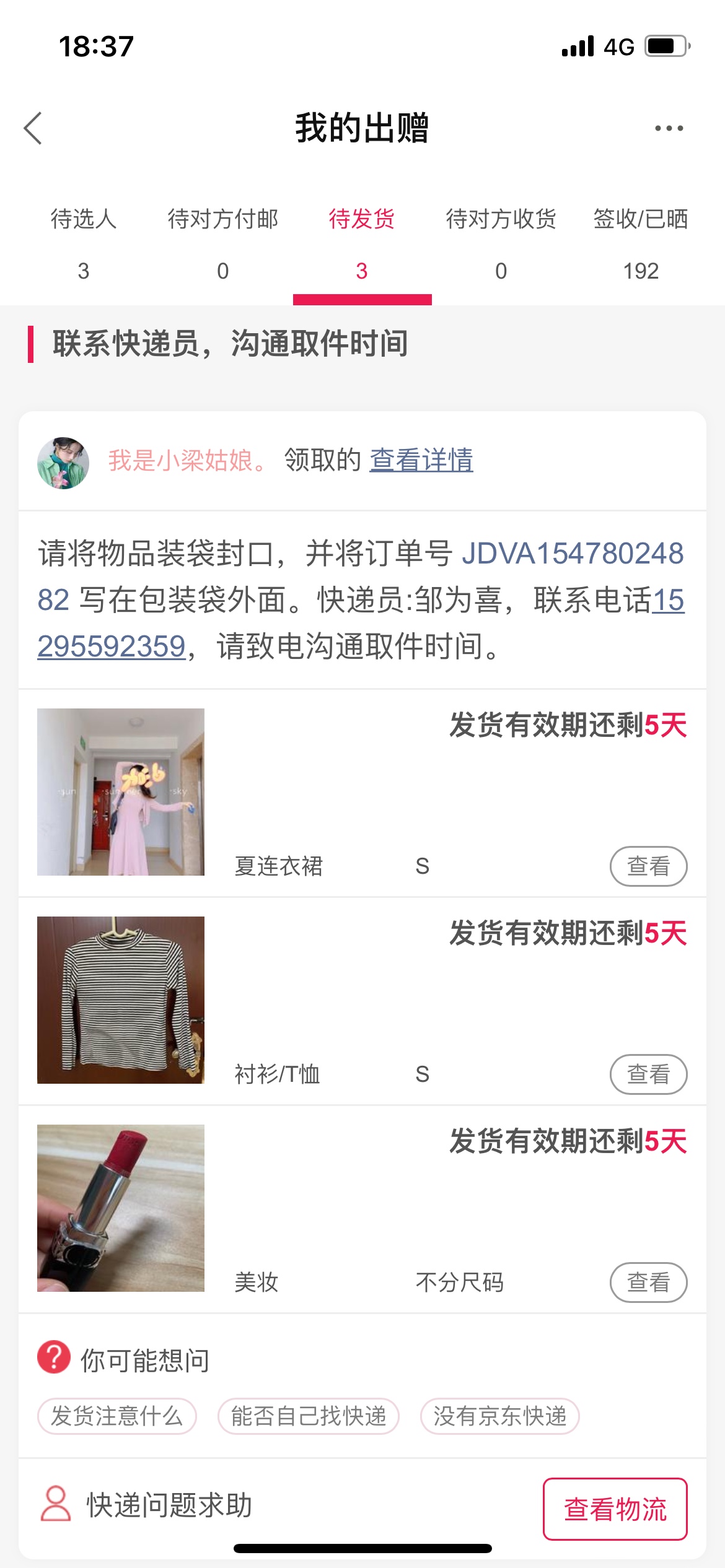
Task: Open 快递问题求助 for courier help
Action: 147,1505
